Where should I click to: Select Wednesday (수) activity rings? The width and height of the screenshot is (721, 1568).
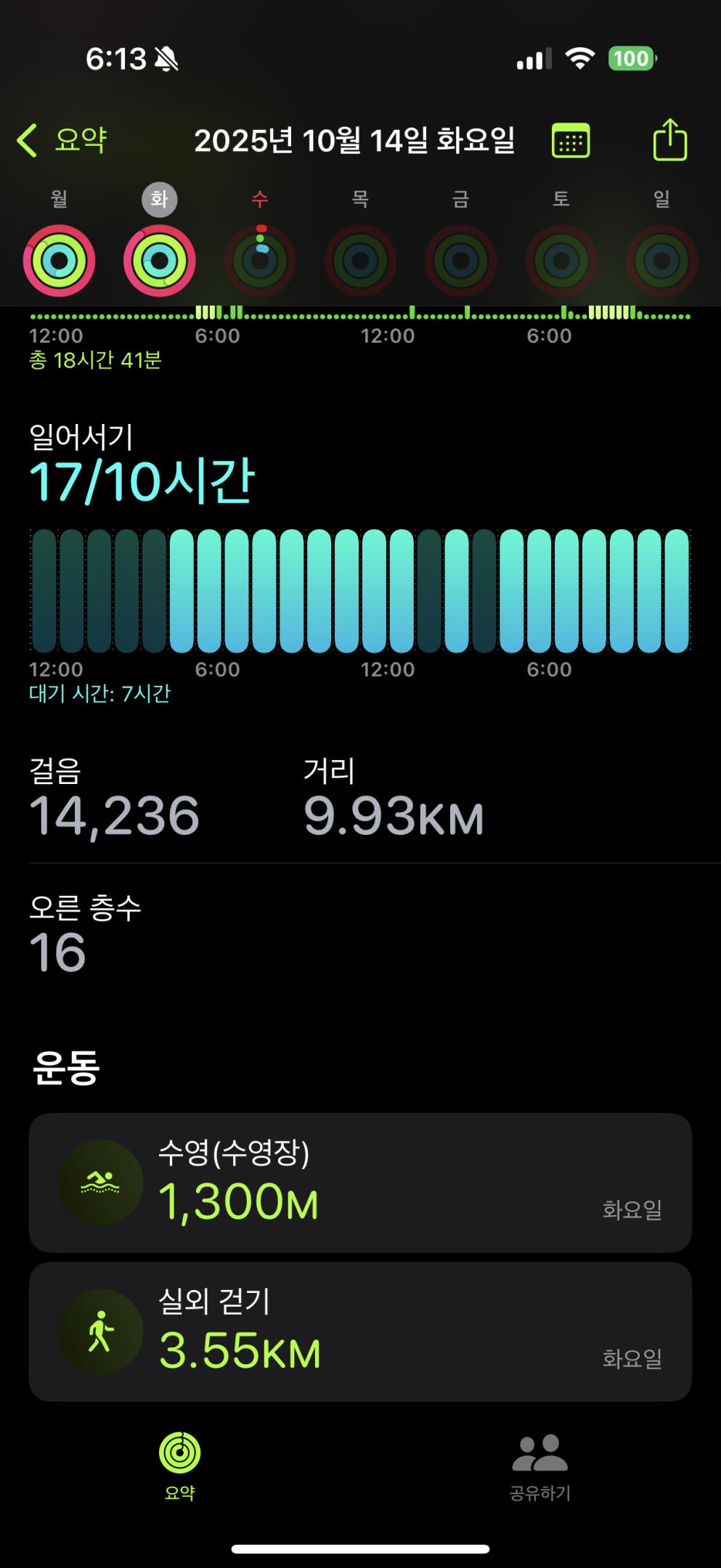(x=260, y=261)
